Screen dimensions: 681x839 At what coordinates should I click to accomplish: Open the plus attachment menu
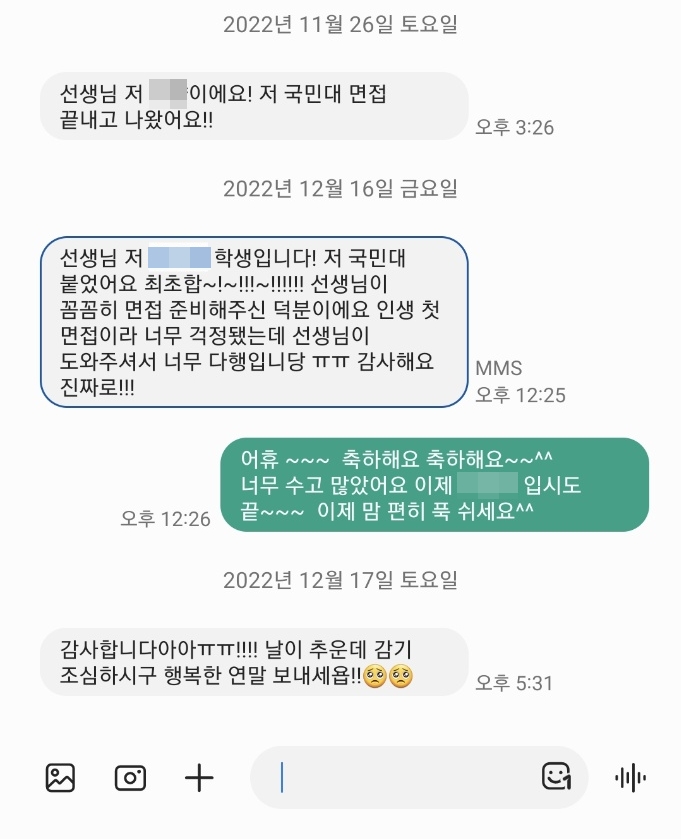[x=200, y=777]
